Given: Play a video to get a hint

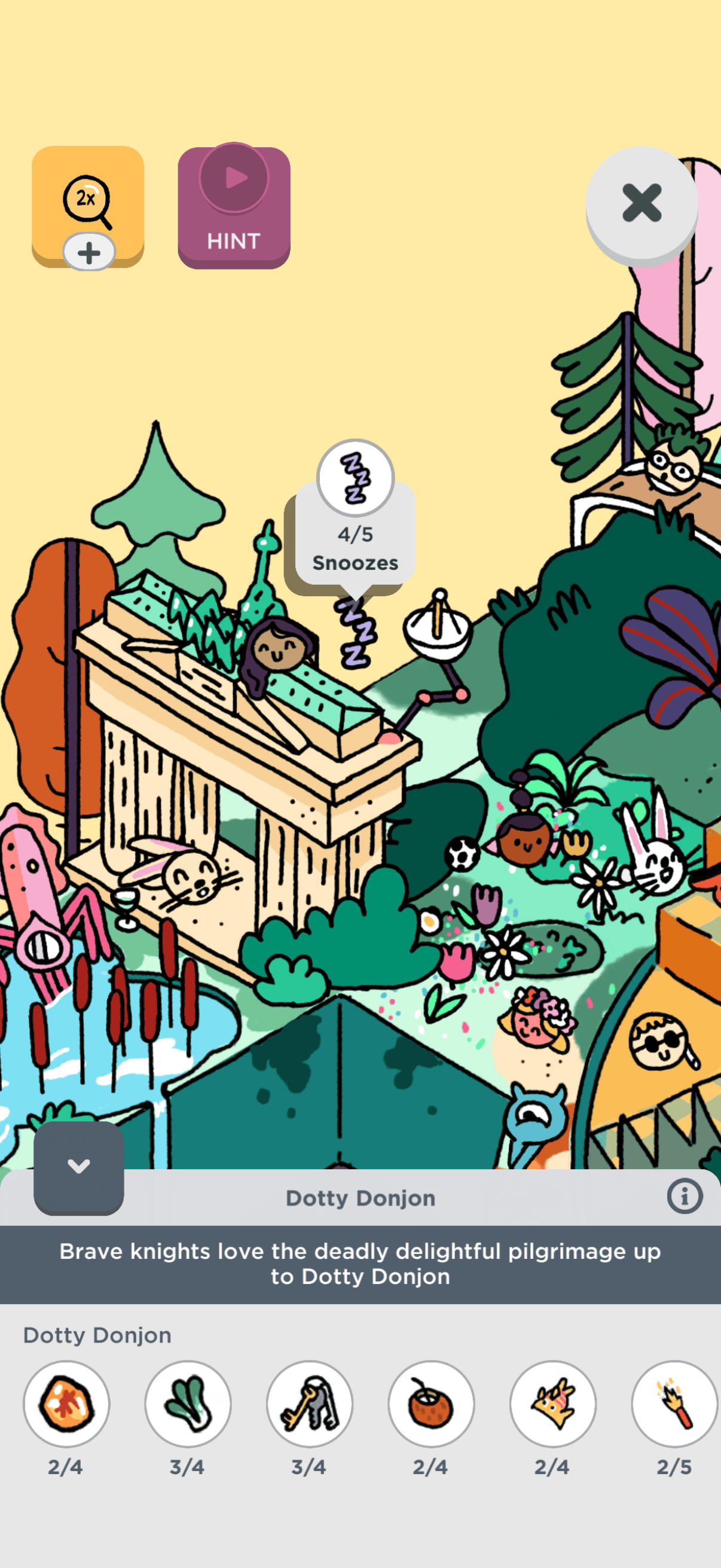Looking at the screenshot, I should click(x=234, y=206).
